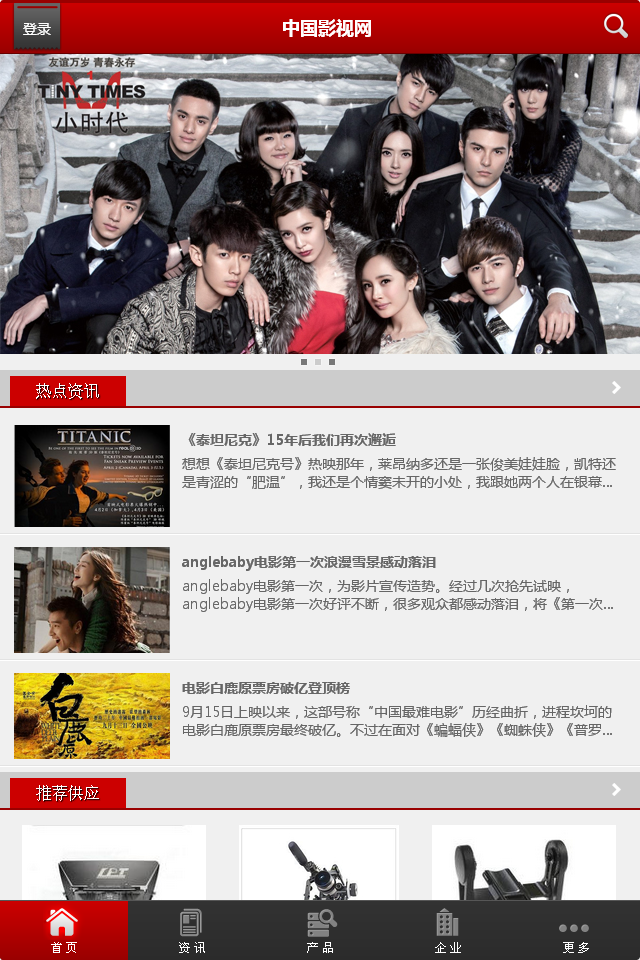The image size is (640, 960).
Task: Expand the 推荐供应 section arrow
Action: coord(616,790)
